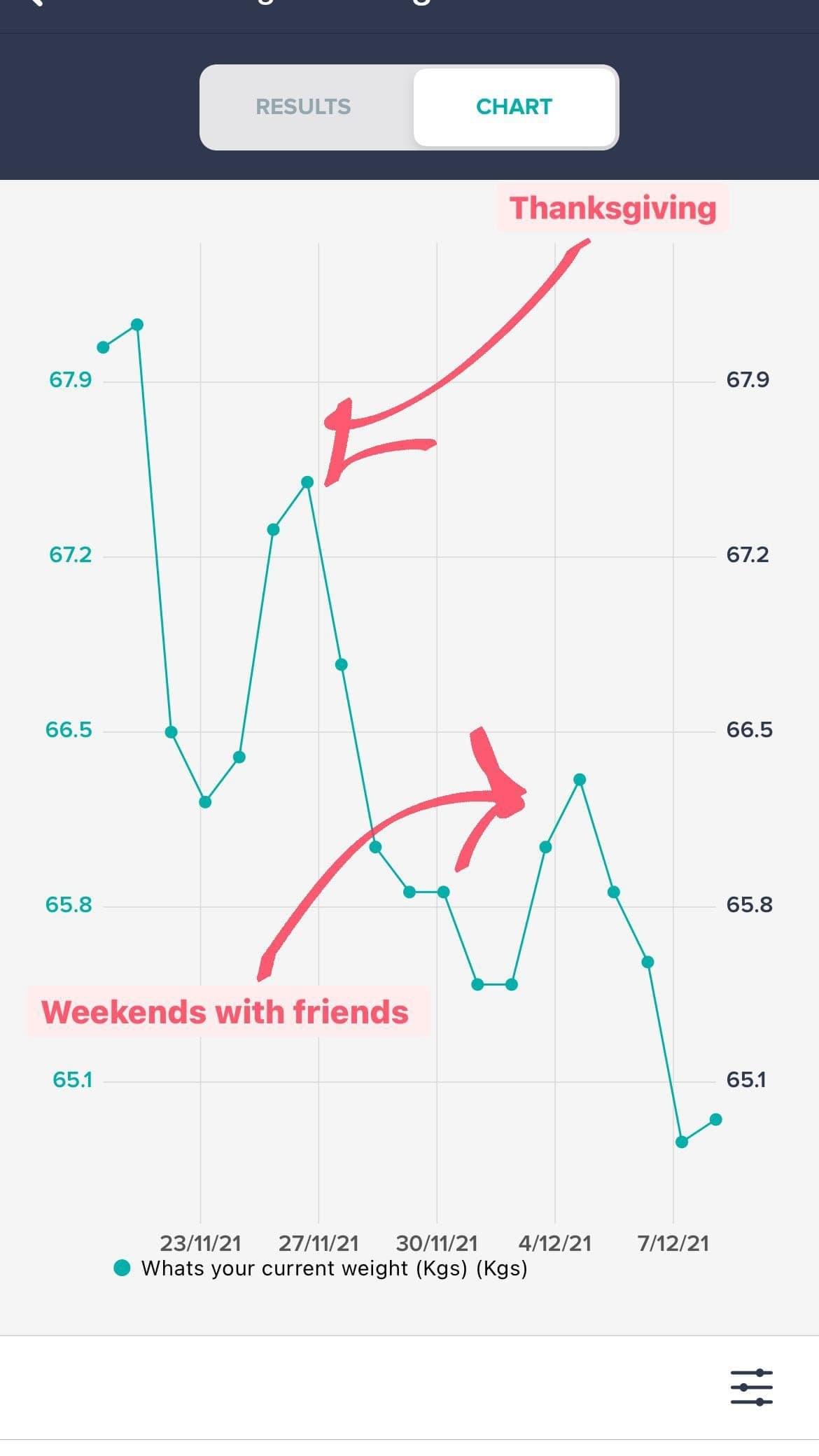The image size is (819, 1456).
Task: Open the chart filter settings sliders
Action: [x=751, y=1387]
